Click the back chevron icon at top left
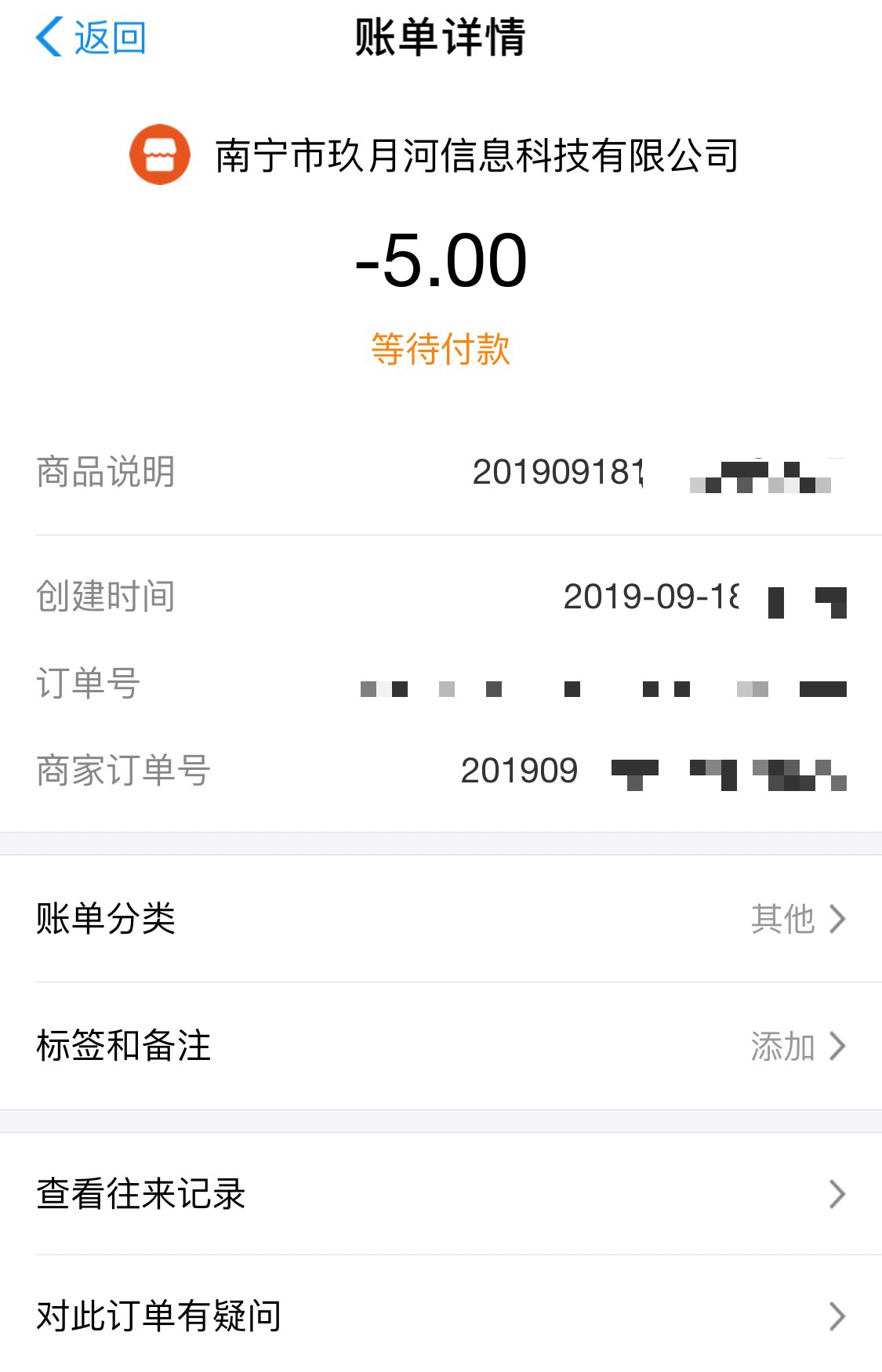 (49, 37)
